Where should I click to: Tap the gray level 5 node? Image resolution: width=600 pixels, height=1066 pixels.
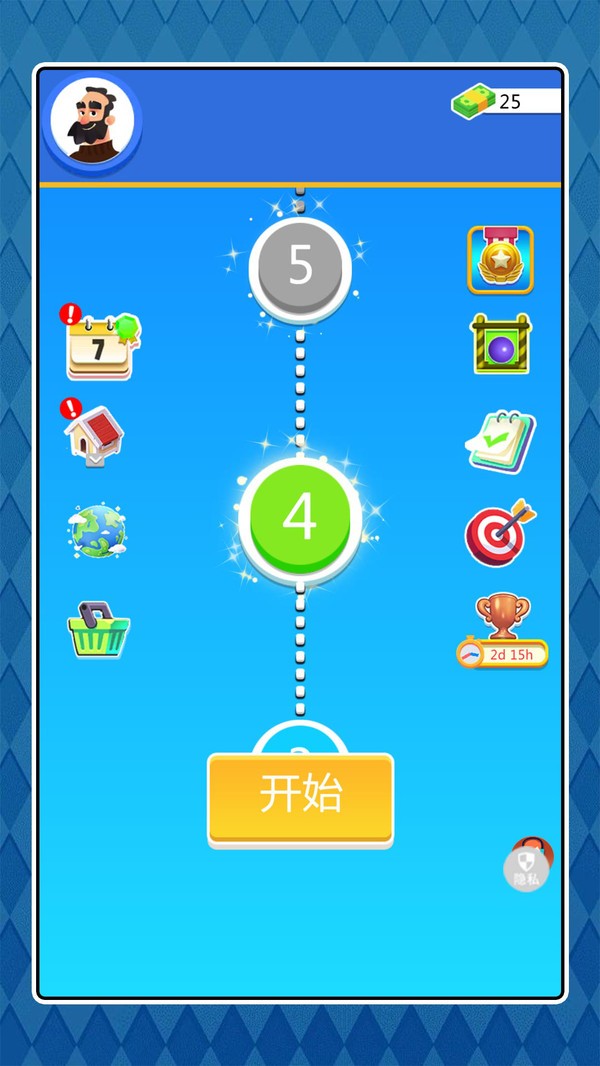pos(300,265)
